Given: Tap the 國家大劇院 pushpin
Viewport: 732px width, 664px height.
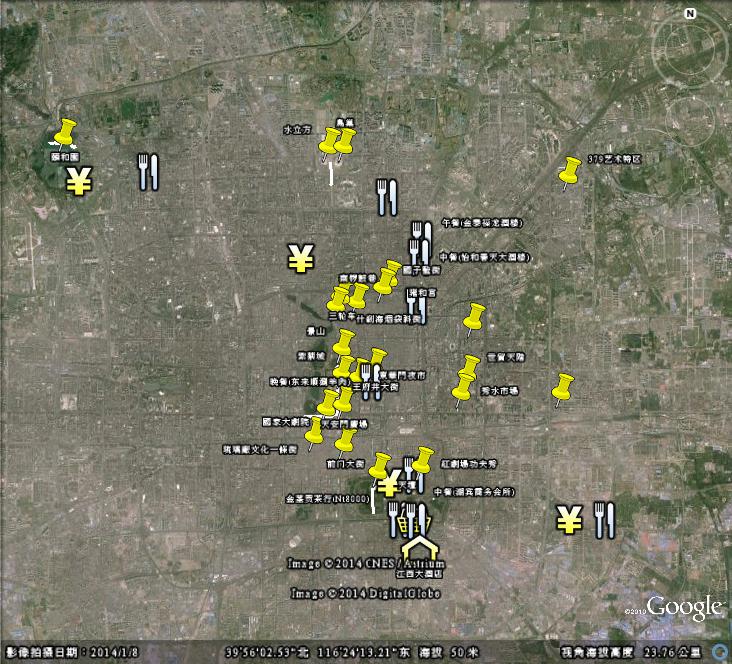Looking at the screenshot, I should [x=328, y=403].
